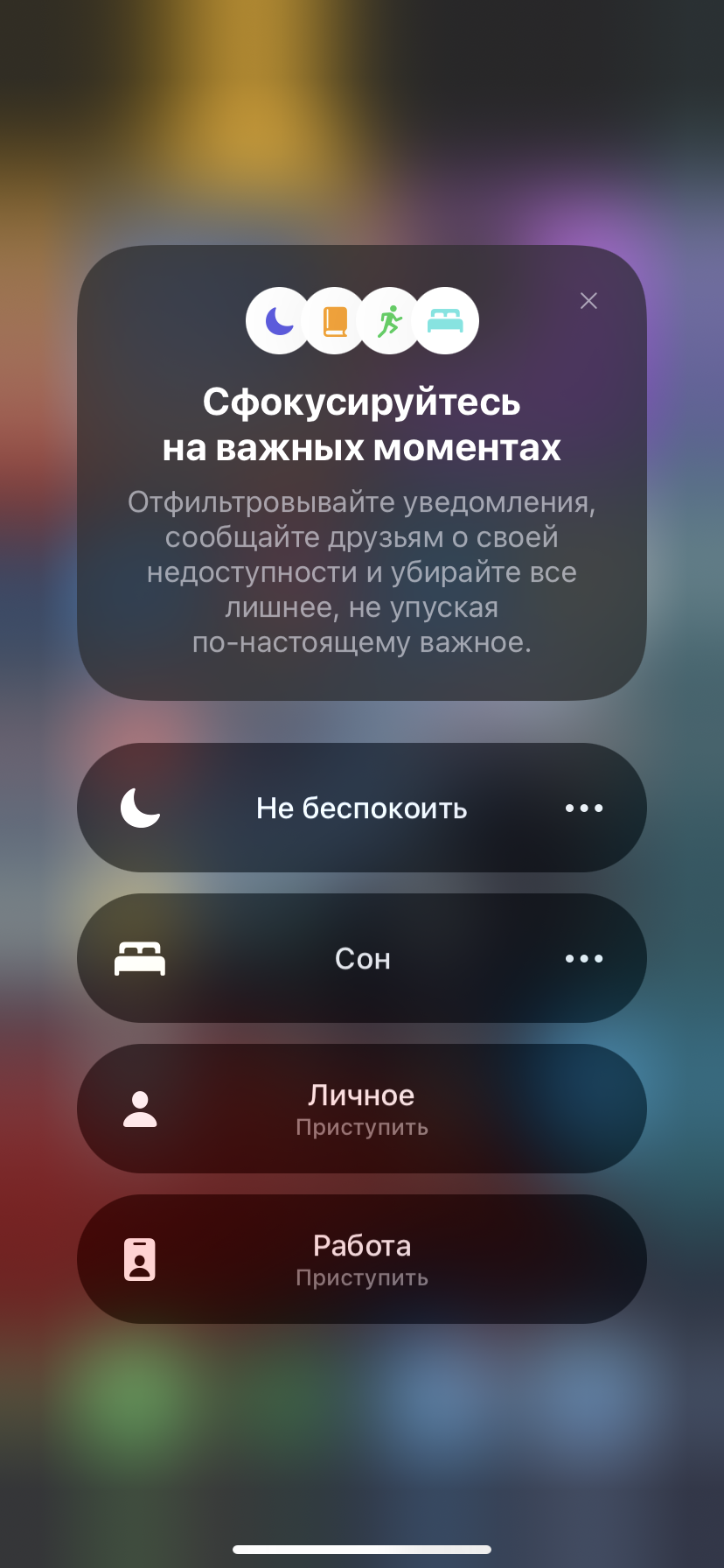Screen dimensions: 724x1568
Task: Dismiss the focus info card
Action: point(588,301)
